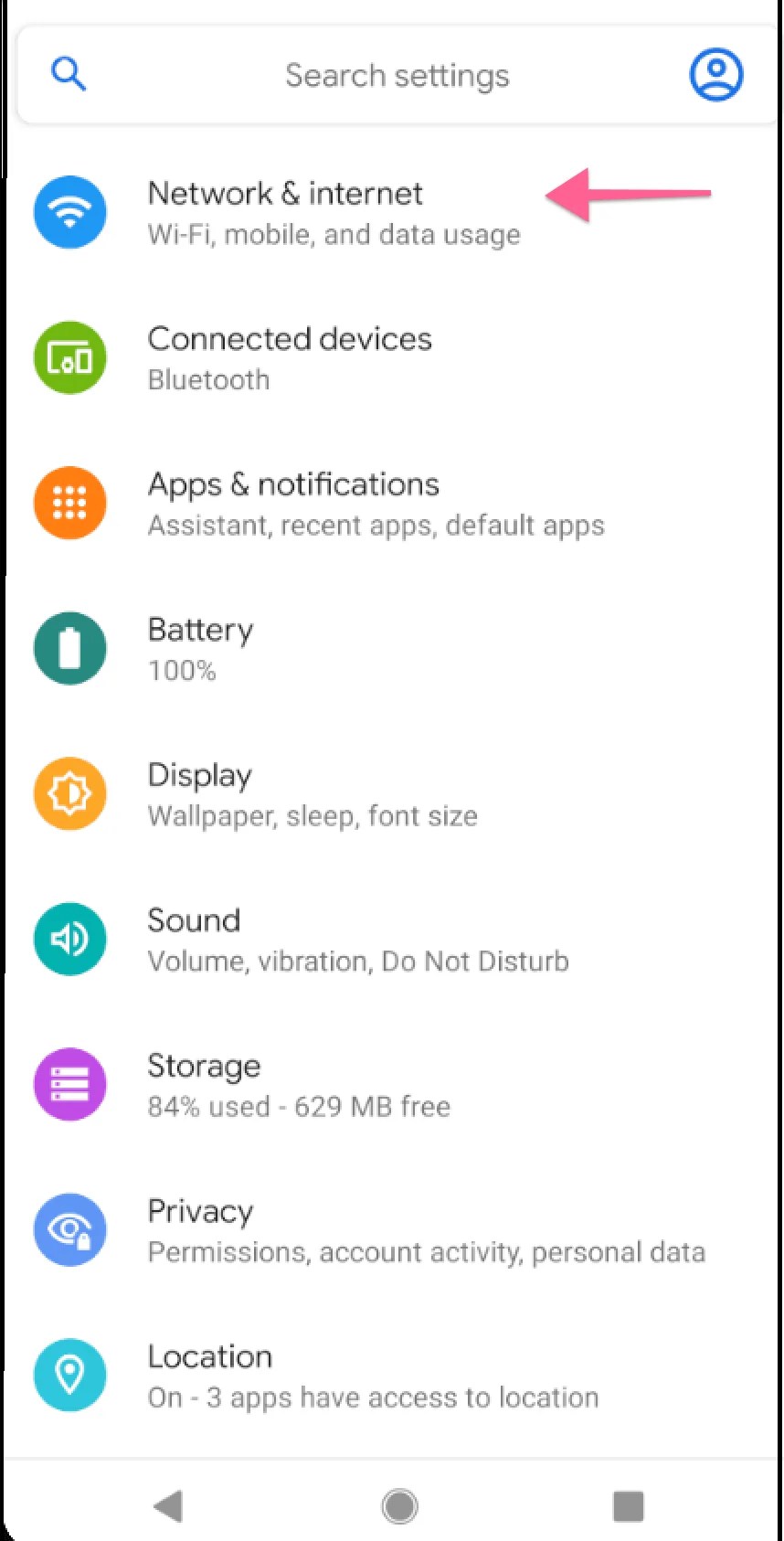Open the user profile avatar
Viewport: 784px width, 1541px height.
click(x=716, y=74)
